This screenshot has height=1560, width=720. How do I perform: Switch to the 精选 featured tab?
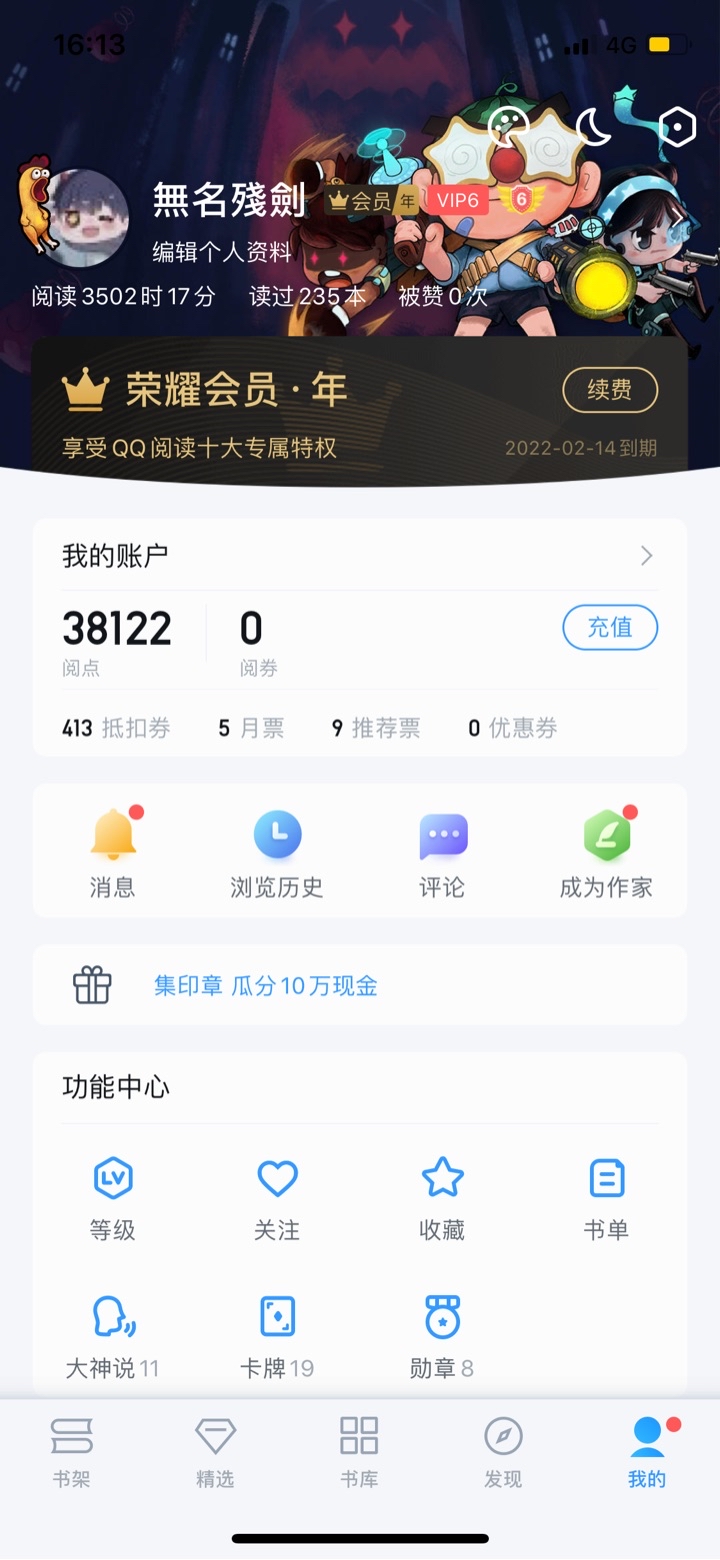click(x=215, y=1452)
